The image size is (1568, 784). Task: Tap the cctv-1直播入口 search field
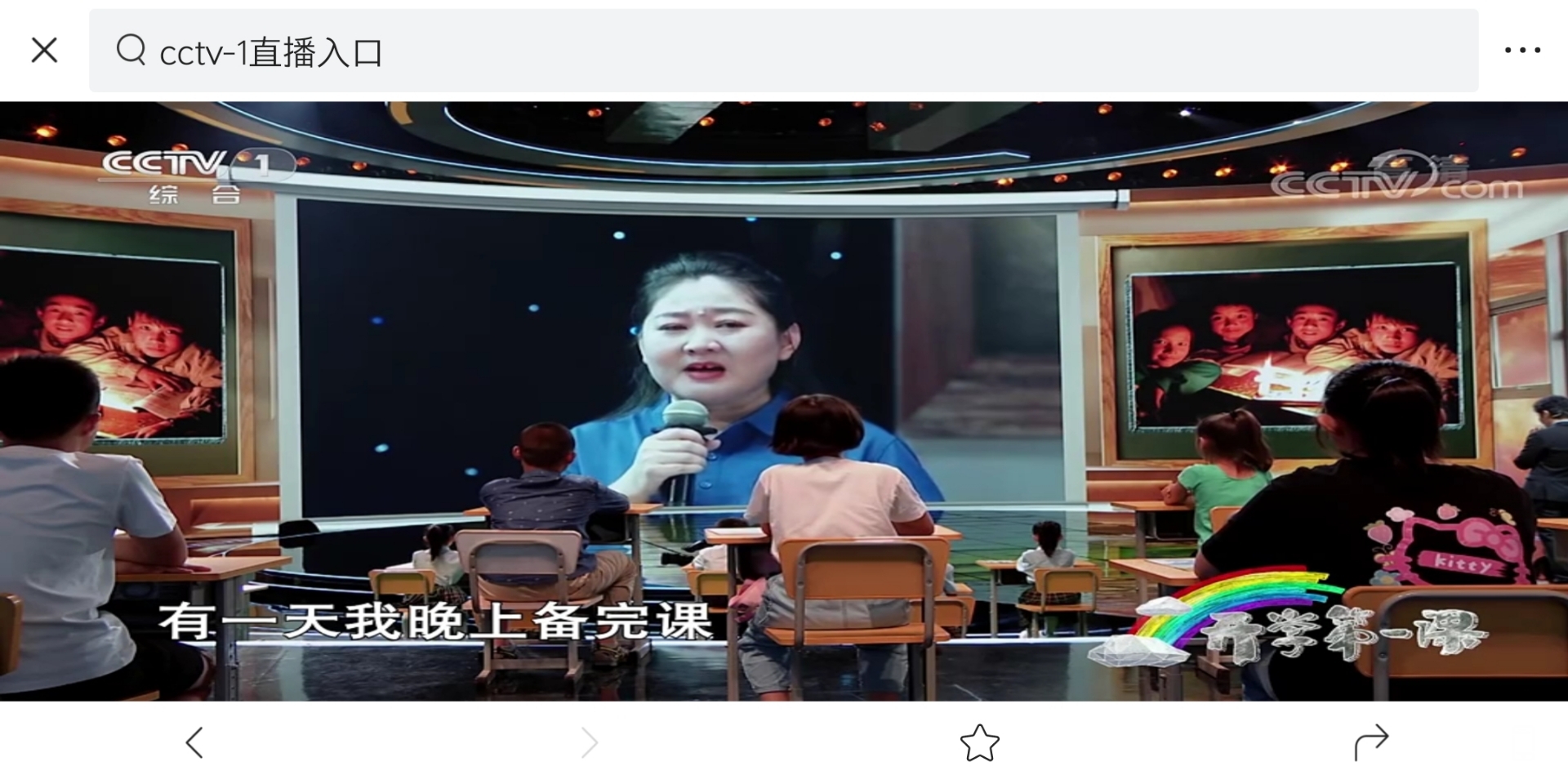tap(782, 51)
